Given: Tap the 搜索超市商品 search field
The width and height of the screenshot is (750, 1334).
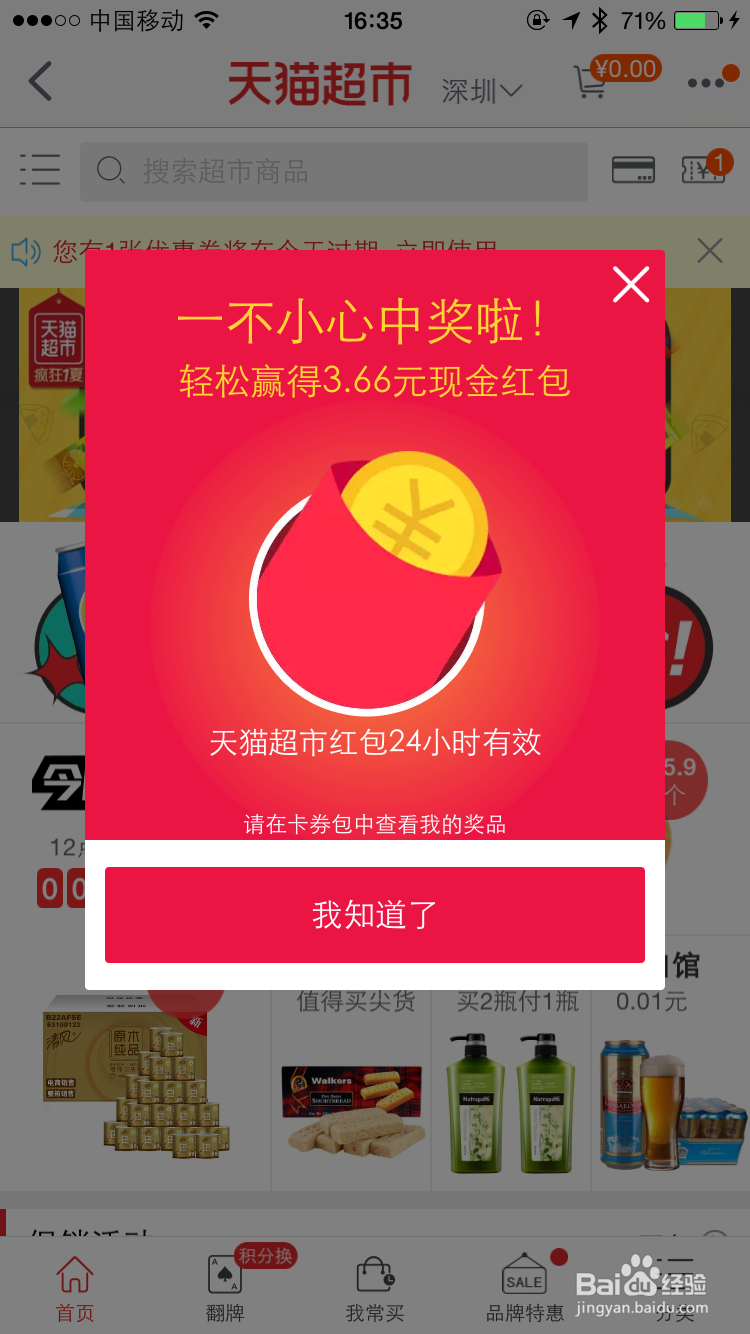Looking at the screenshot, I should click(333, 171).
